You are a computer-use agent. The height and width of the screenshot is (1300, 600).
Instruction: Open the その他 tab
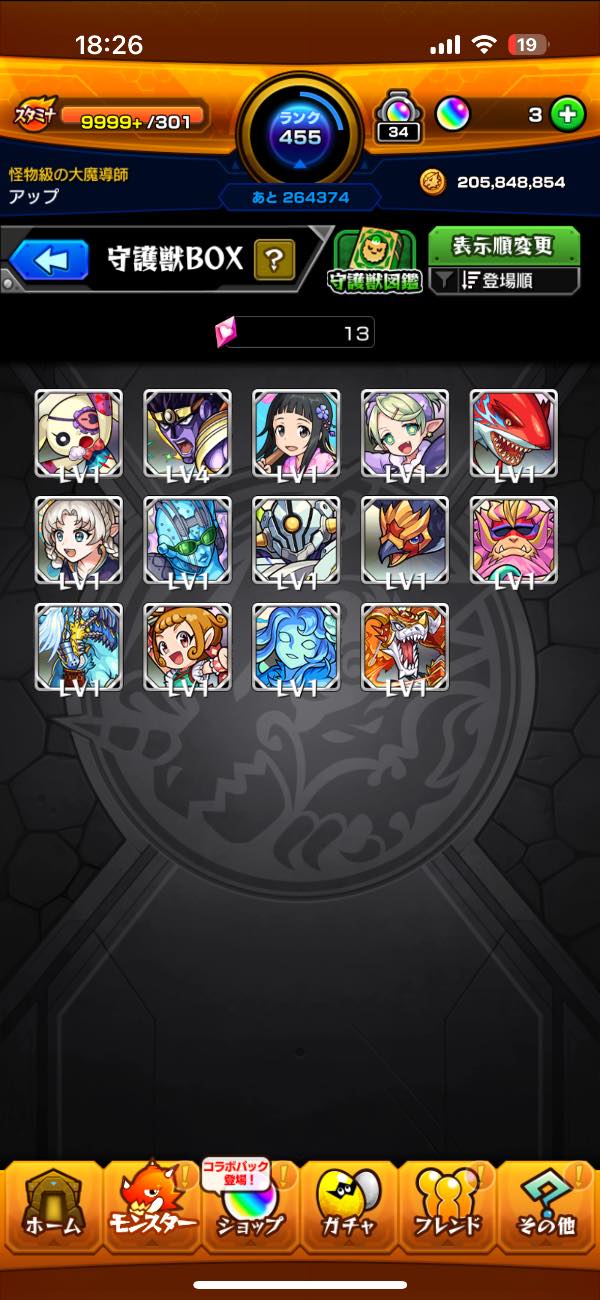[546, 1206]
